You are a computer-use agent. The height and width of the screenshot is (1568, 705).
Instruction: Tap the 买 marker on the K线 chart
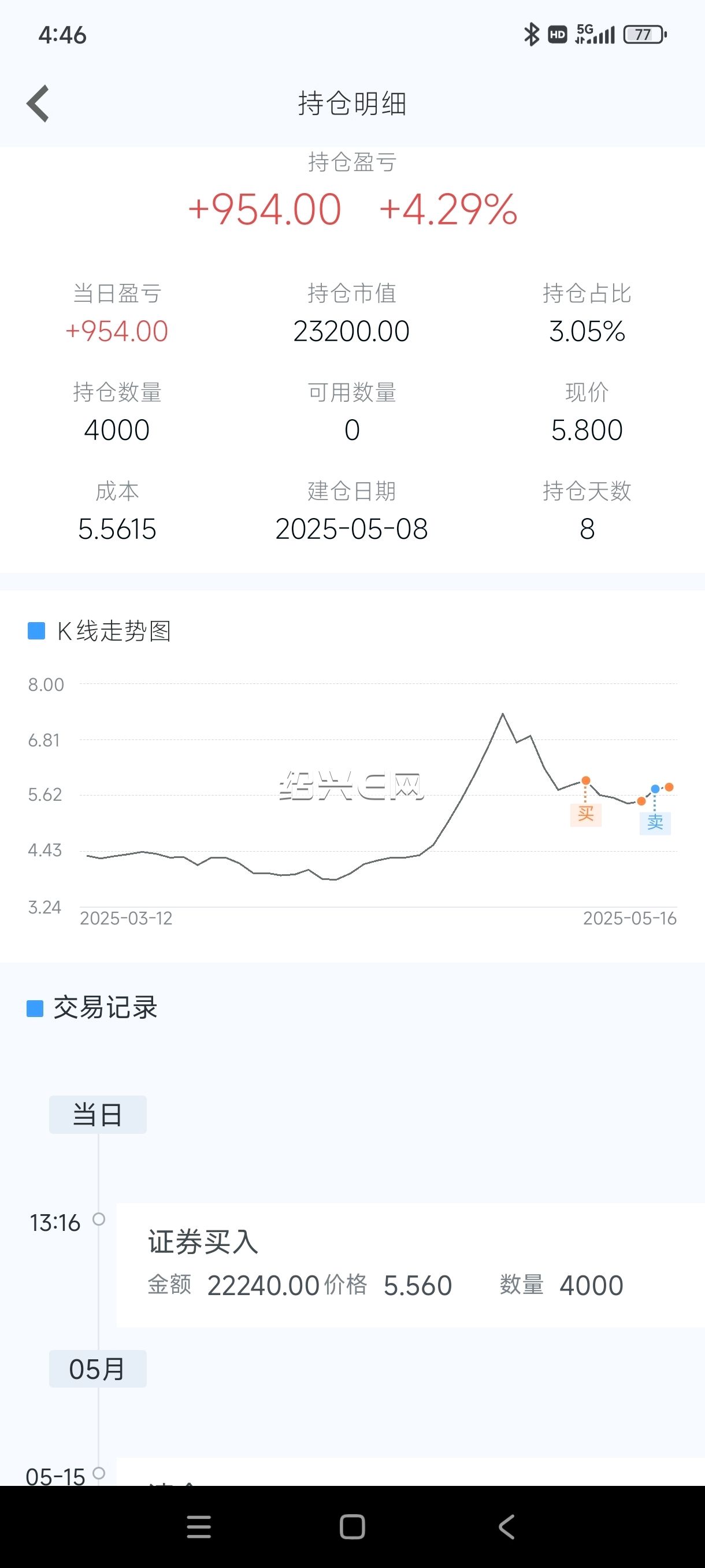pyautogui.click(x=586, y=815)
